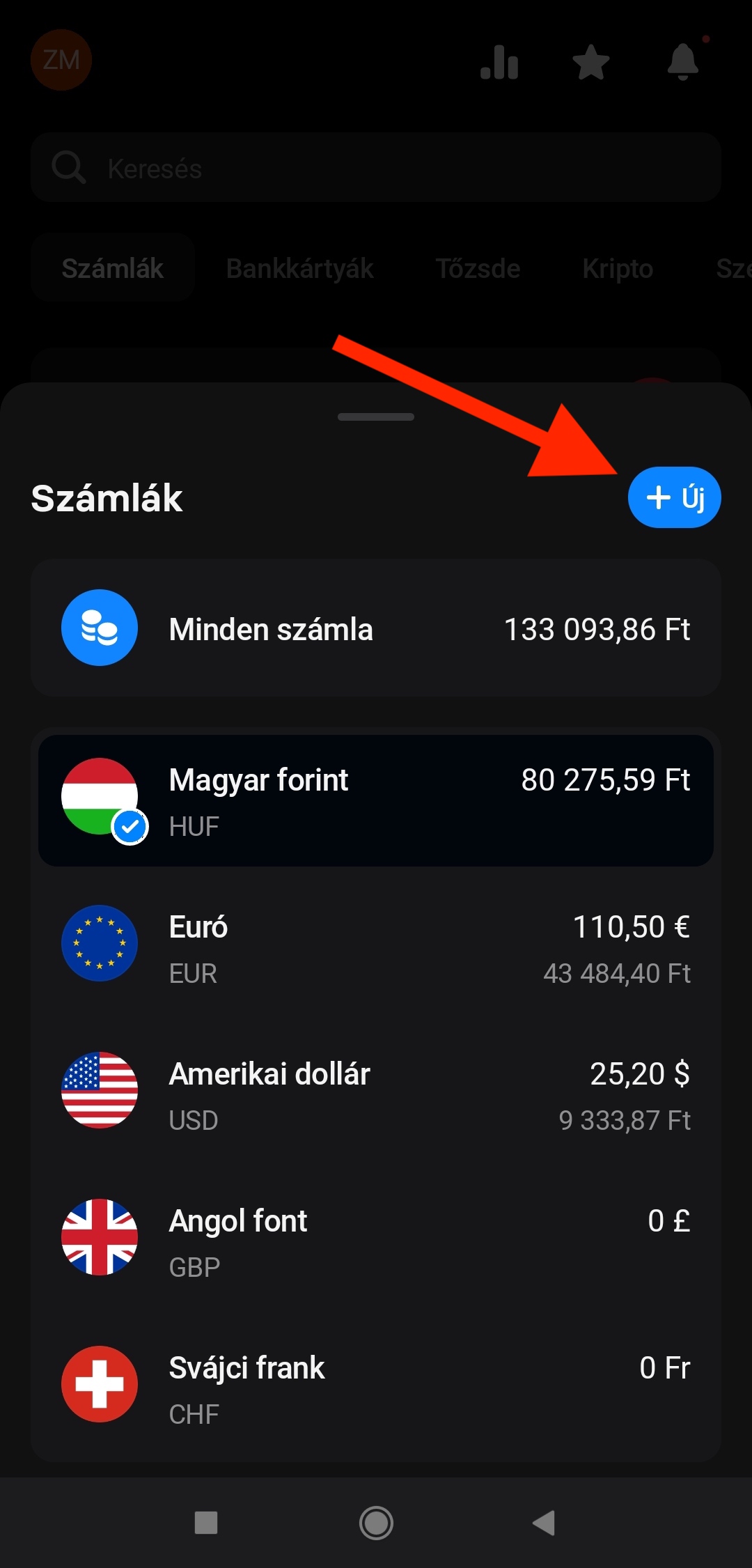This screenshot has width=752, height=1568.
Task: Tap the ZM profile avatar
Action: (61, 61)
